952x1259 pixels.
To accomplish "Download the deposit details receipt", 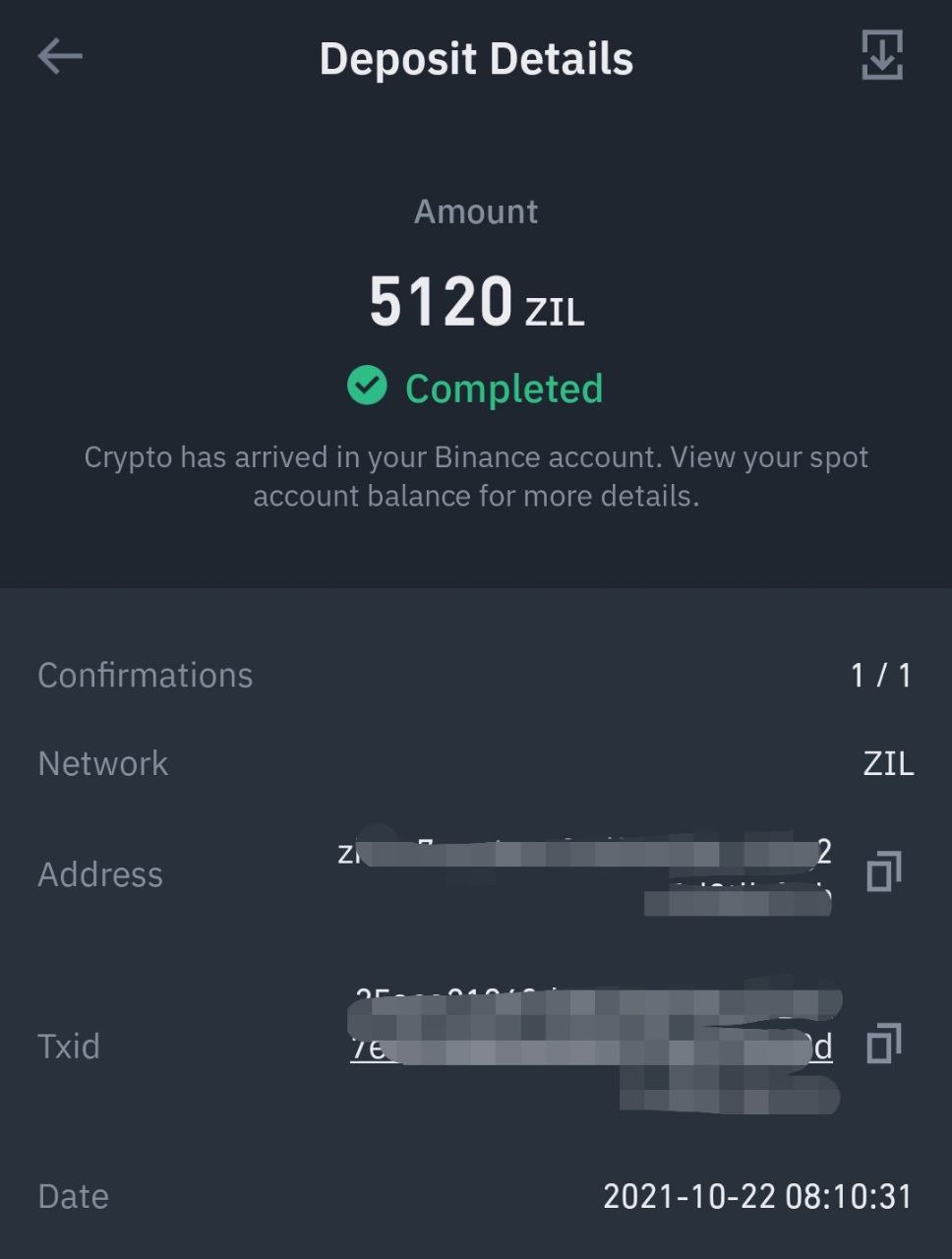I will (x=881, y=55).
